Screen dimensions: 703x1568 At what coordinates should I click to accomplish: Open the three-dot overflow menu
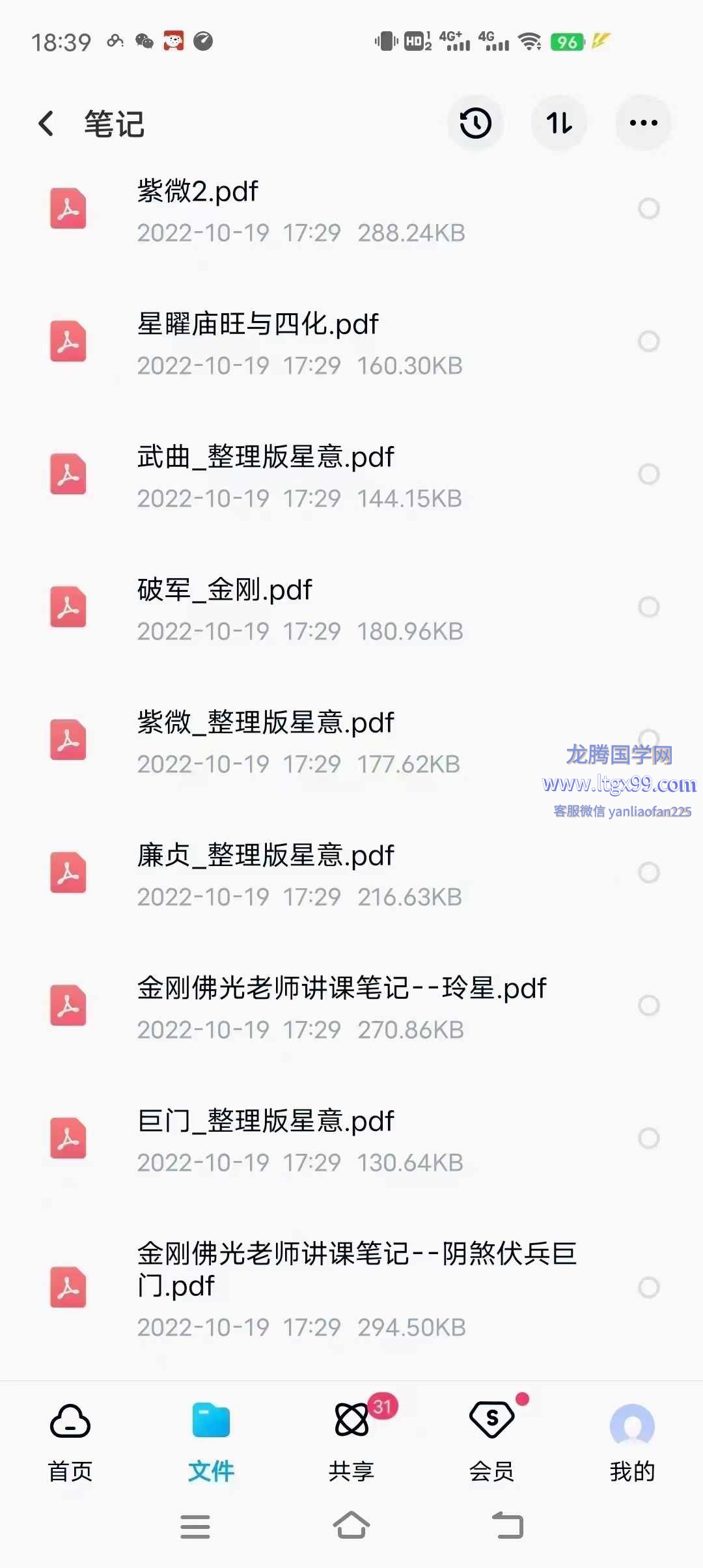coord(643,123)
